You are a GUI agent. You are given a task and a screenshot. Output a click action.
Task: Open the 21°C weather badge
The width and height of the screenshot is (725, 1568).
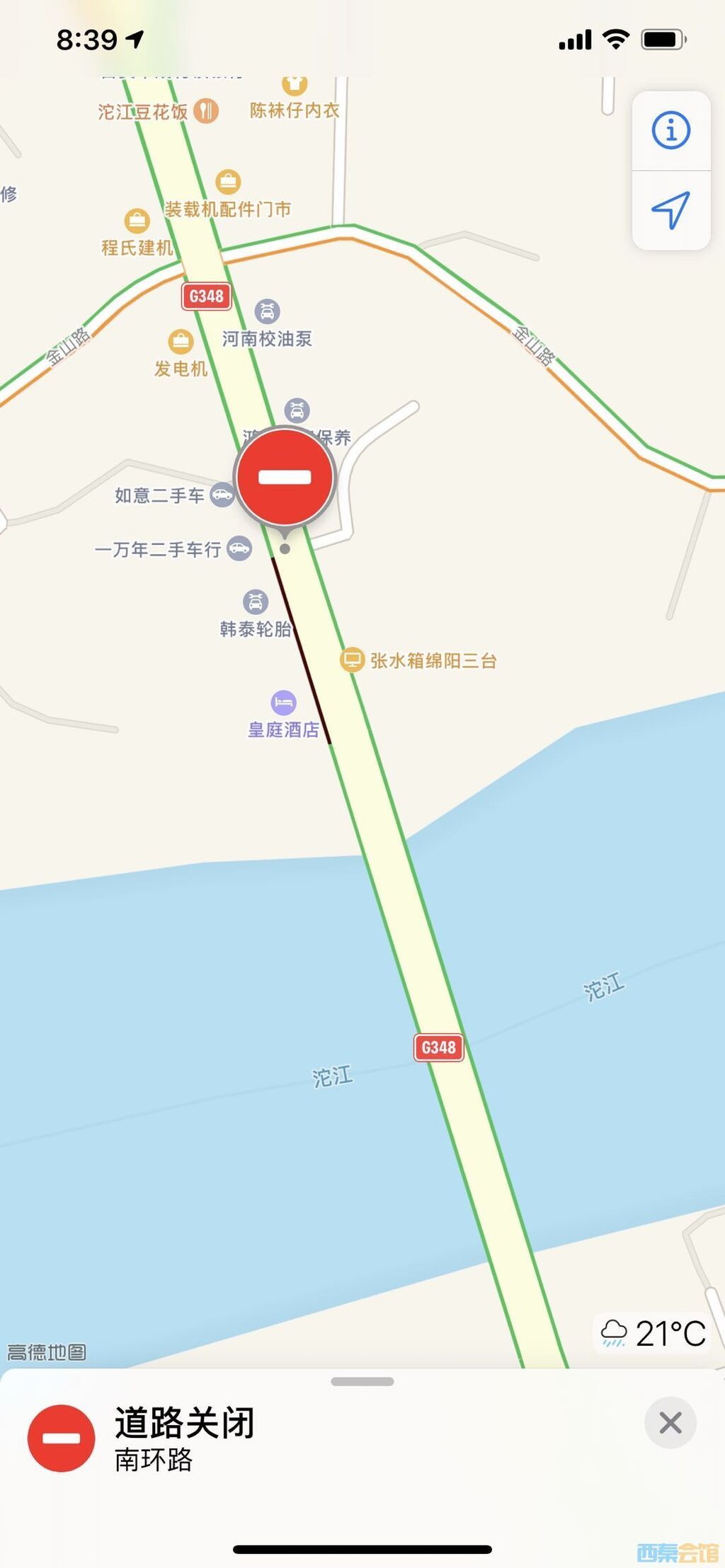pos(652,1334)
